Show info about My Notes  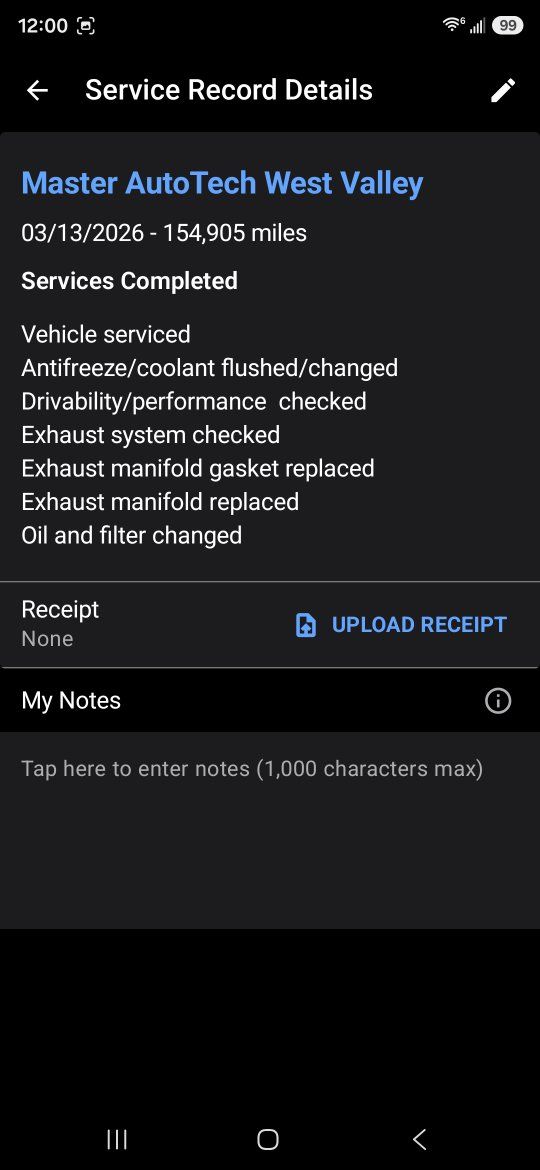tap(497, 701)
